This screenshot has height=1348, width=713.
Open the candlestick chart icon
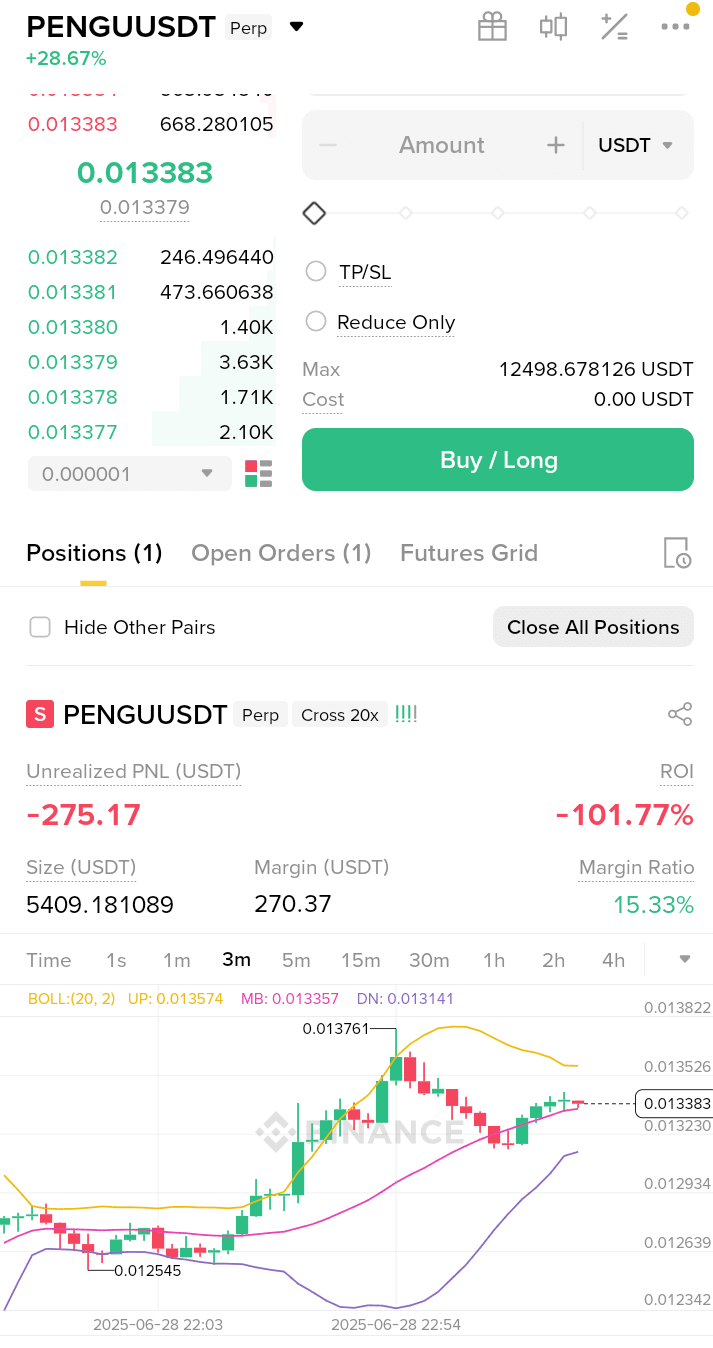553,26
